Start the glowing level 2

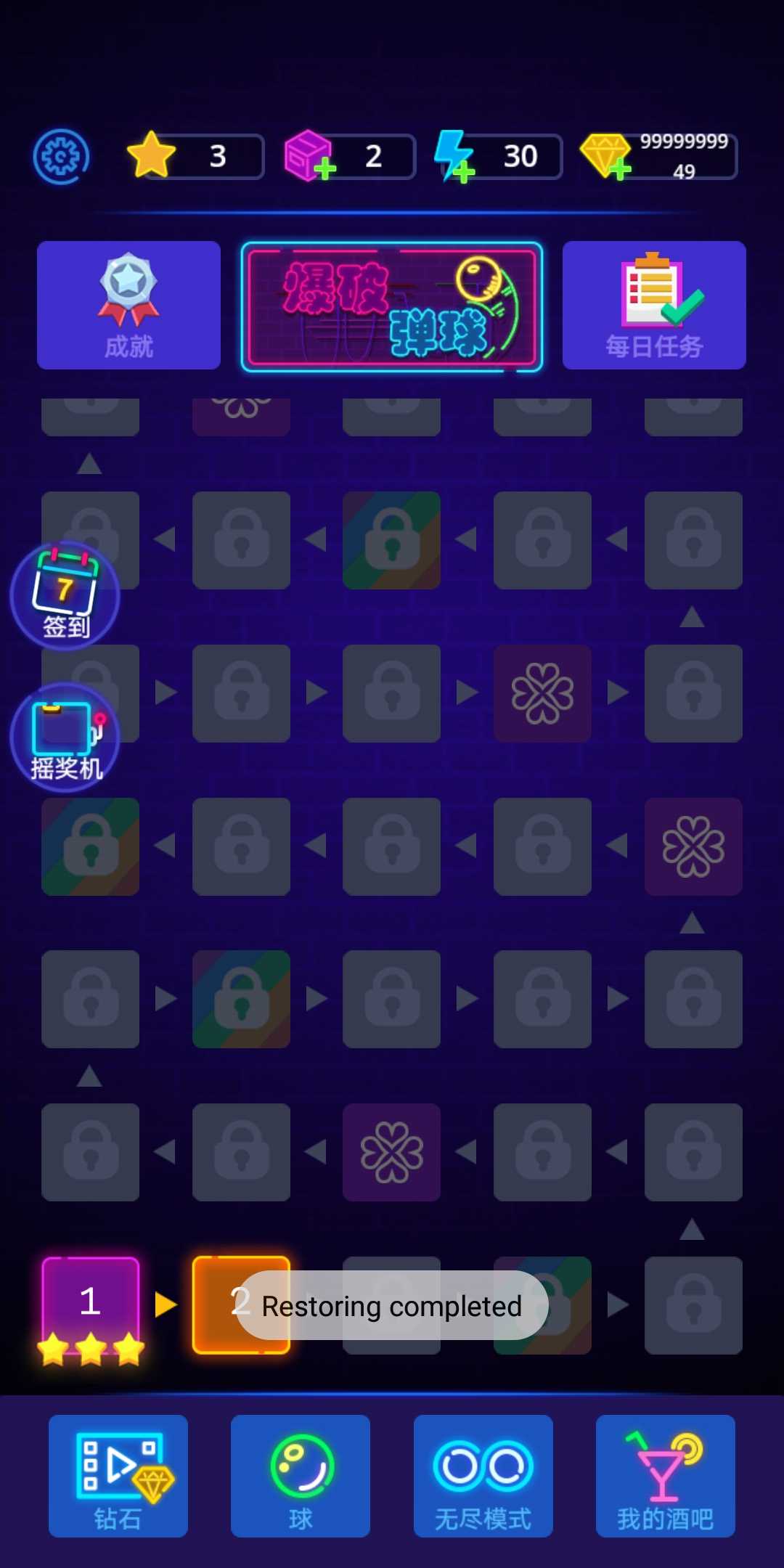(x=241, y=1304)
